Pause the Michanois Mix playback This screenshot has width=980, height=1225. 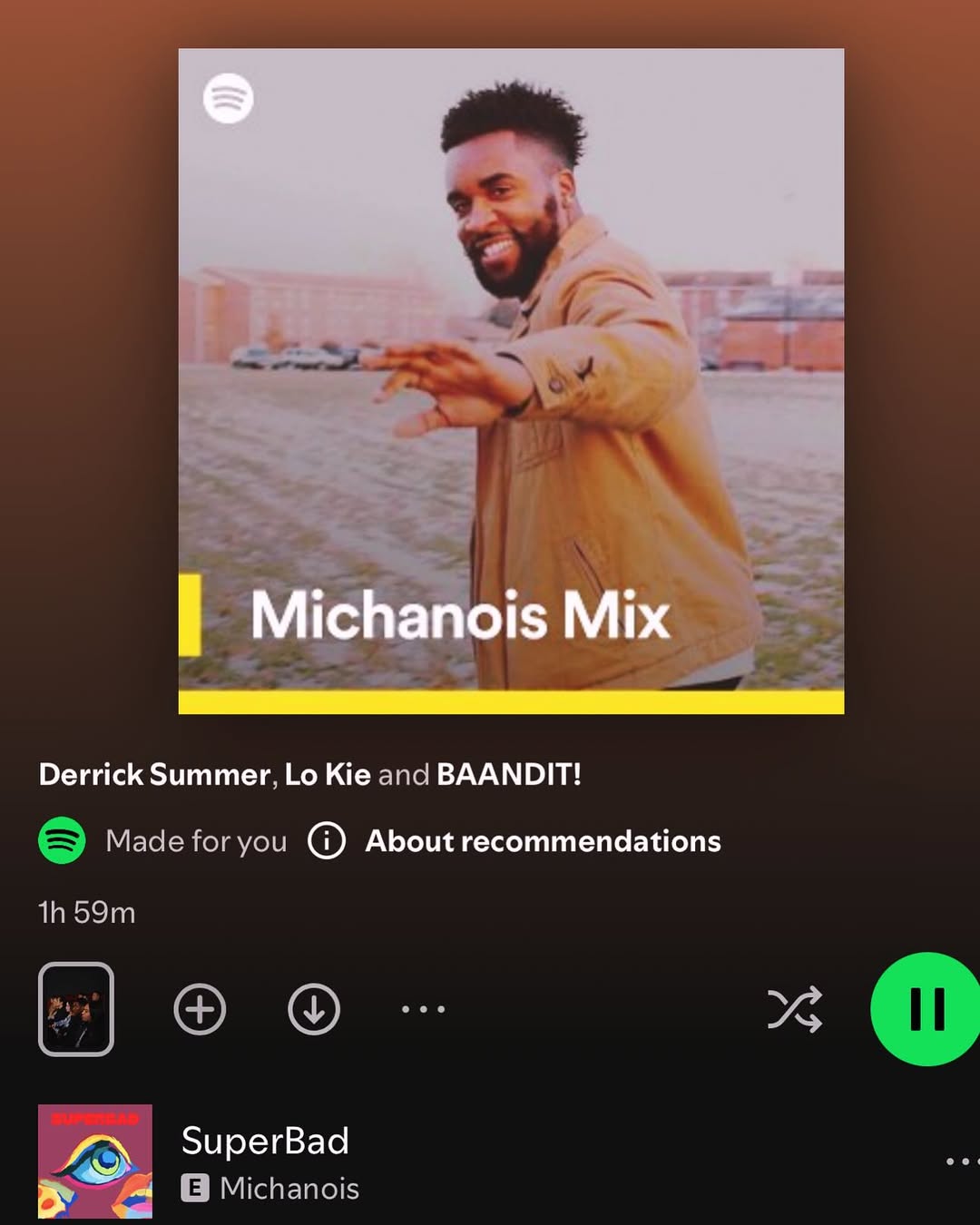[926, 1008]
